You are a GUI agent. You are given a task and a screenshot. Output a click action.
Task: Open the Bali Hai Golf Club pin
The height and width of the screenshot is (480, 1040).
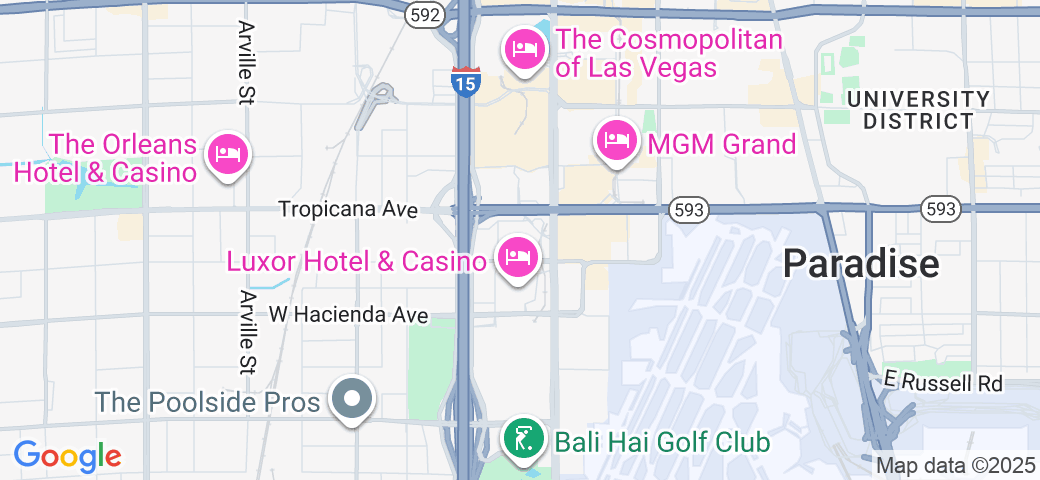tap(523, 438)
